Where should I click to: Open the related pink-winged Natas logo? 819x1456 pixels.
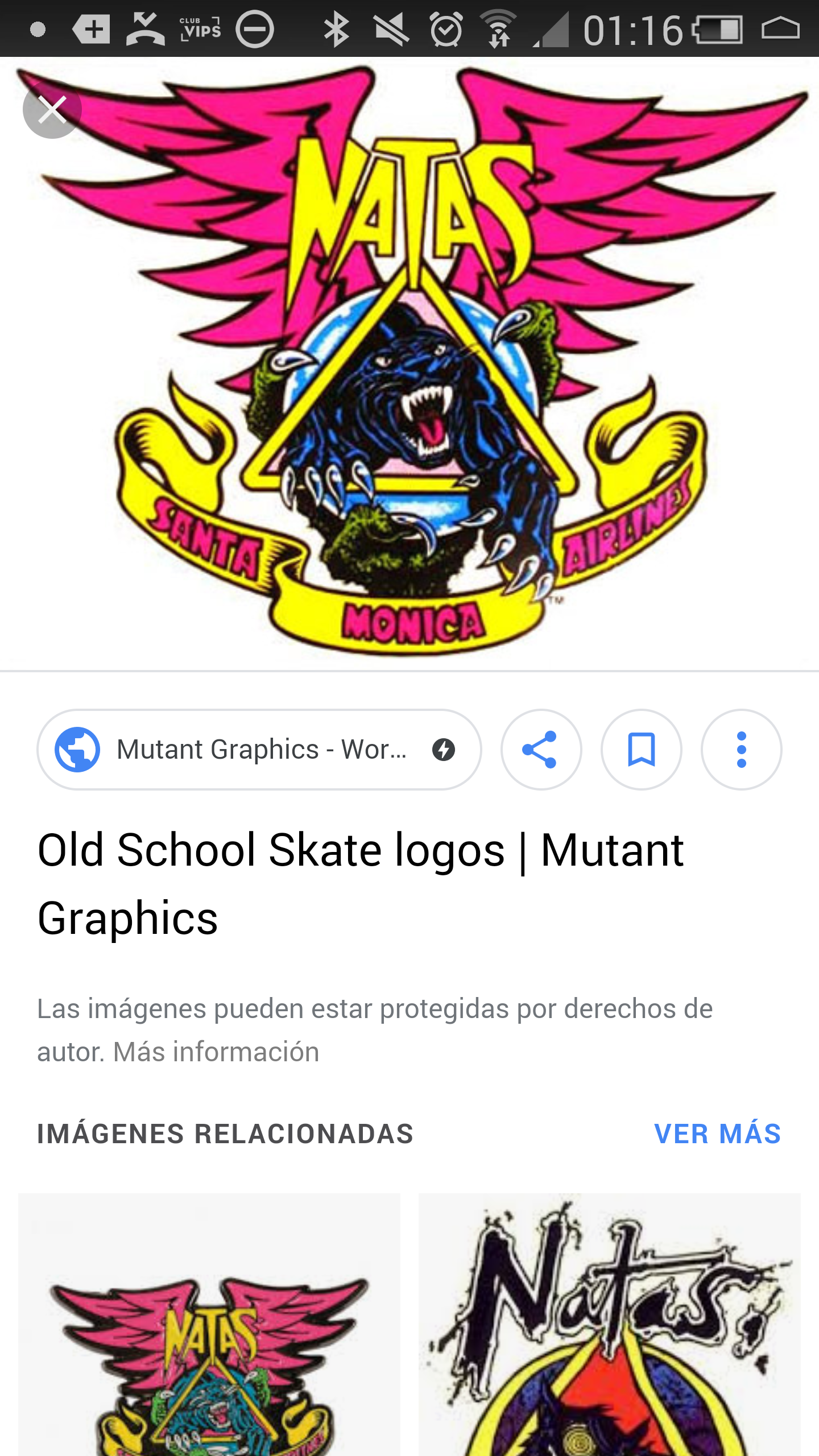[x=209, y=1325]
